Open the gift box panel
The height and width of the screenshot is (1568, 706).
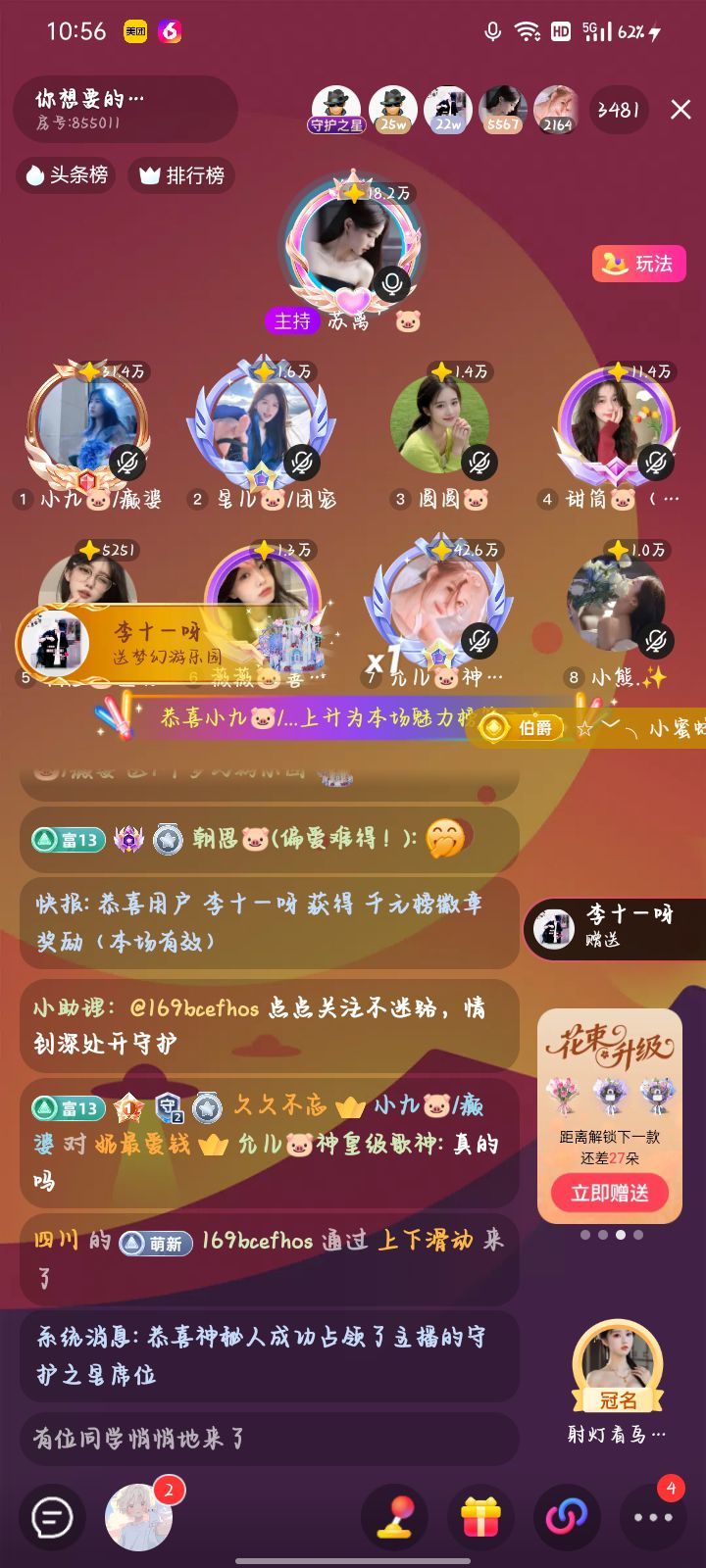(480, 1518)
